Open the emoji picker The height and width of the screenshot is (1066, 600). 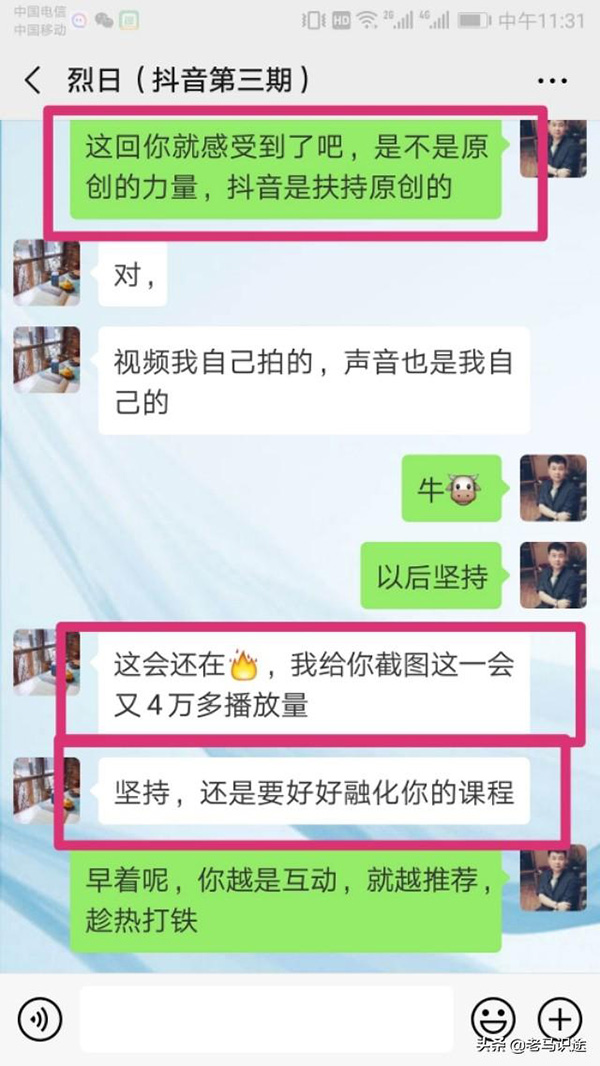(493, 1019)
